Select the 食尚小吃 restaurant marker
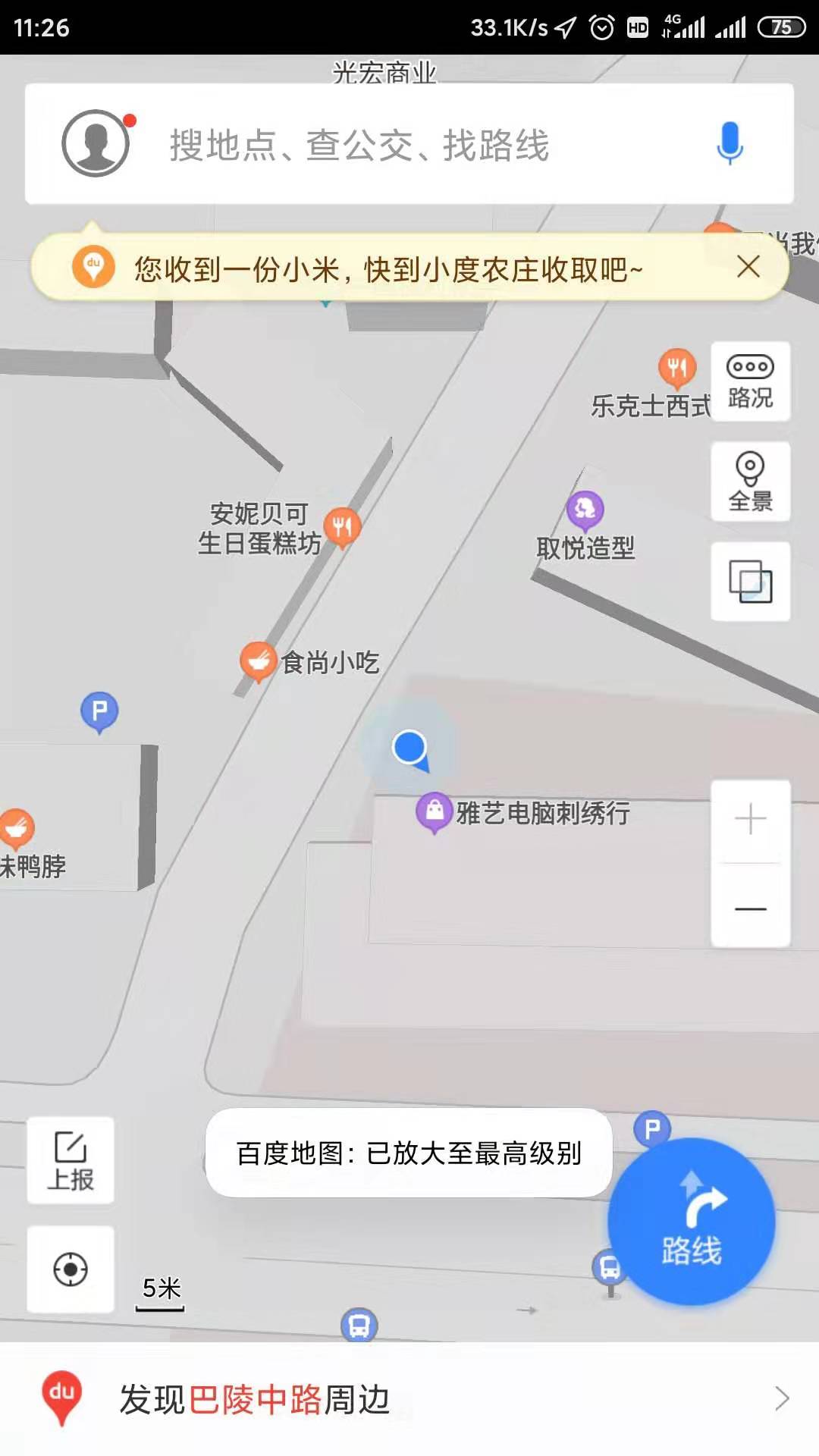The height and width of the screenshot is (1456, 819). (x=258, y=661)
